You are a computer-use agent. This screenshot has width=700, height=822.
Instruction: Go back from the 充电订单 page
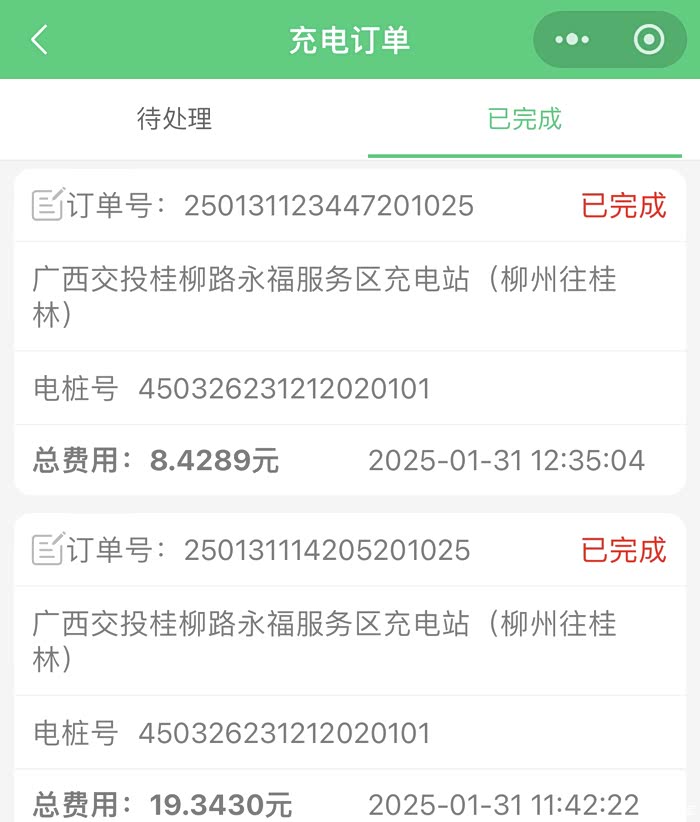40,40
